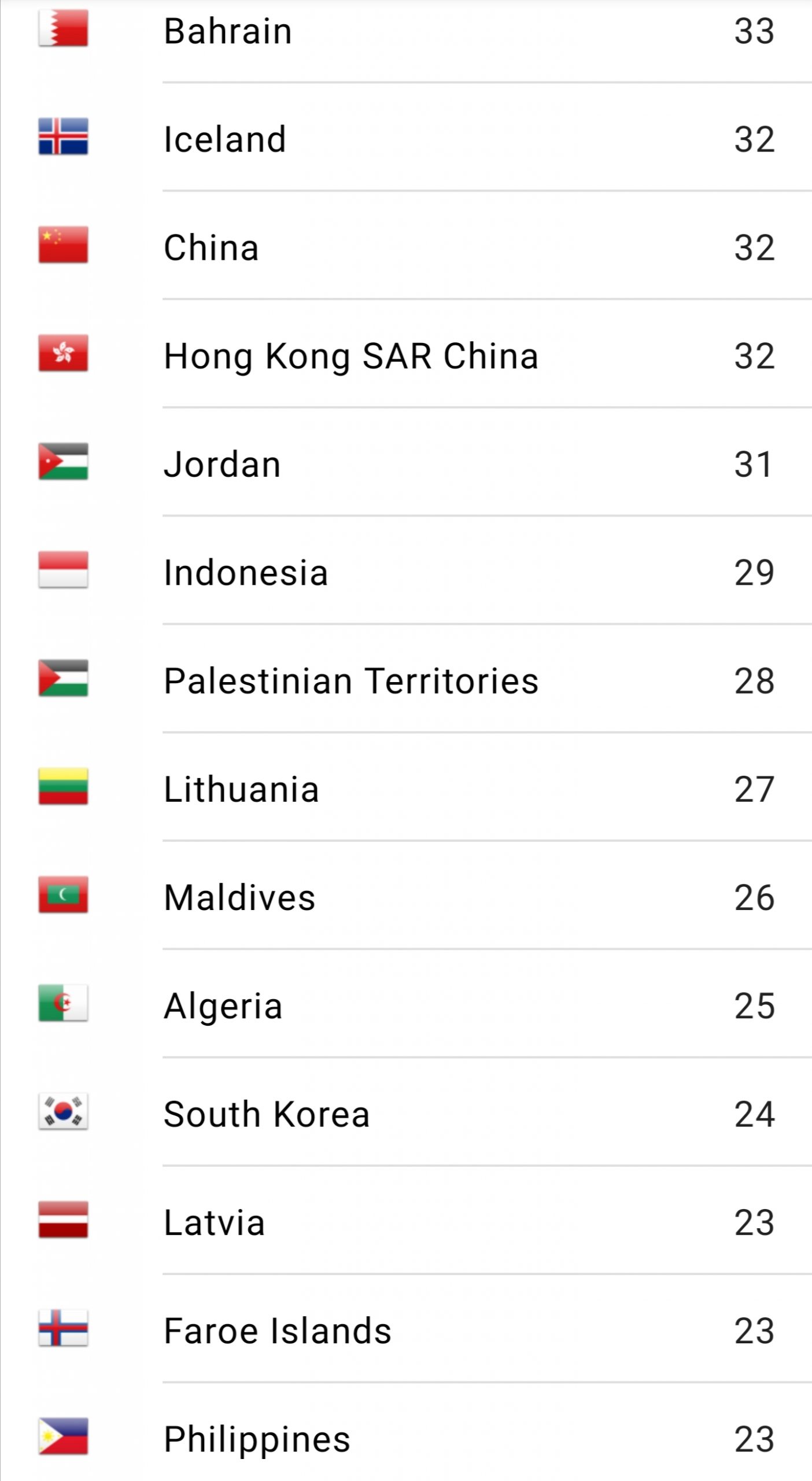Tap the China entry
Viewport: 812px width, 1481px height.
tap(406, 247)
